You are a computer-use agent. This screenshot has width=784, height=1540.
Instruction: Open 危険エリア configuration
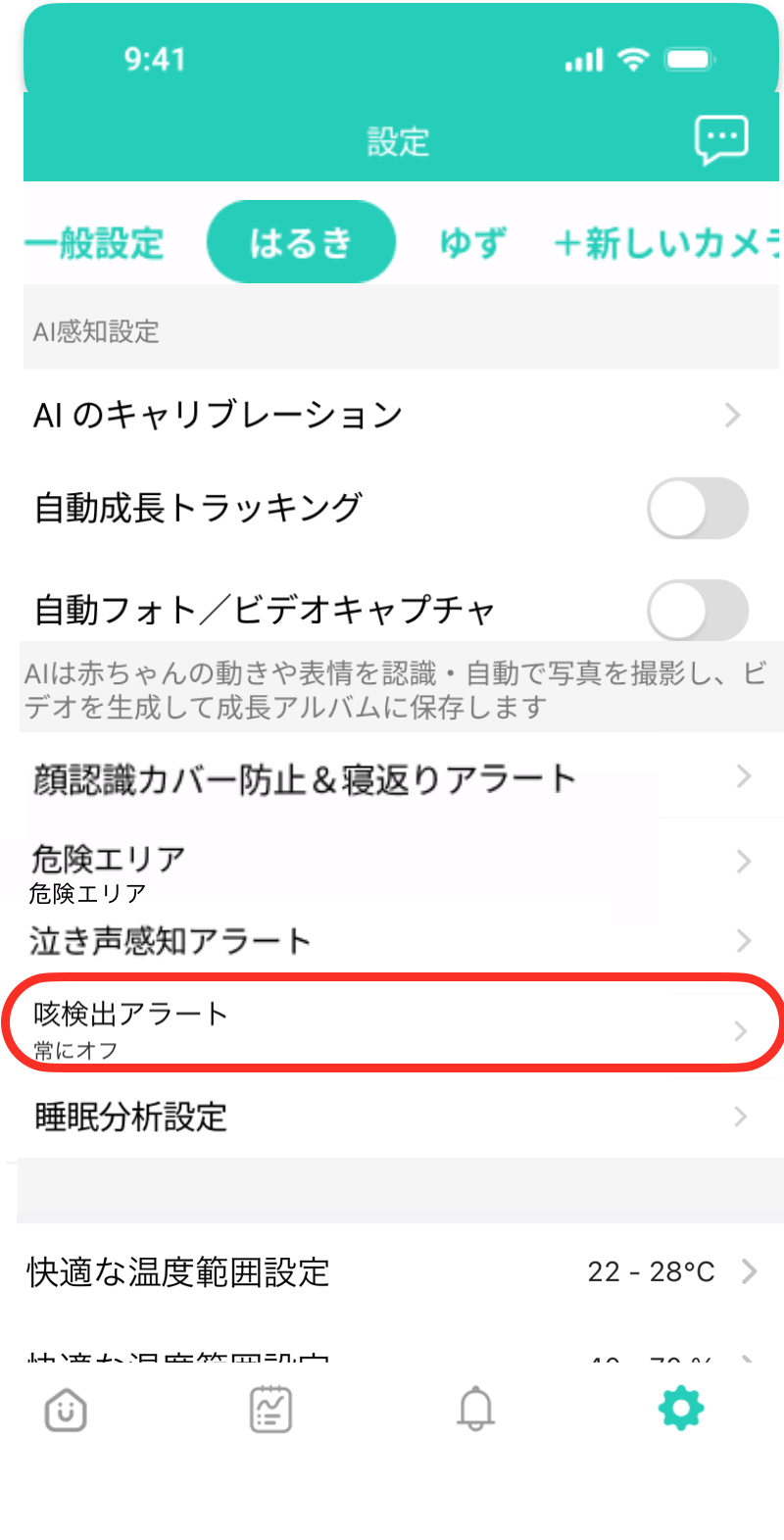[x=392, y=863]
